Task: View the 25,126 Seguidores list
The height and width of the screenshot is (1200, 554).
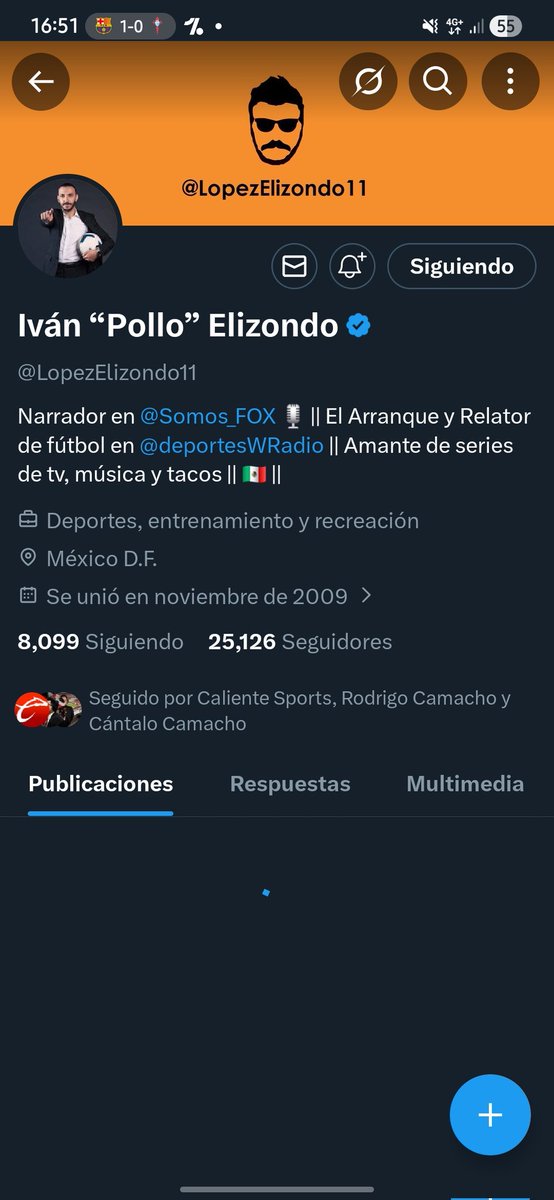Action: tap(300, 642)
